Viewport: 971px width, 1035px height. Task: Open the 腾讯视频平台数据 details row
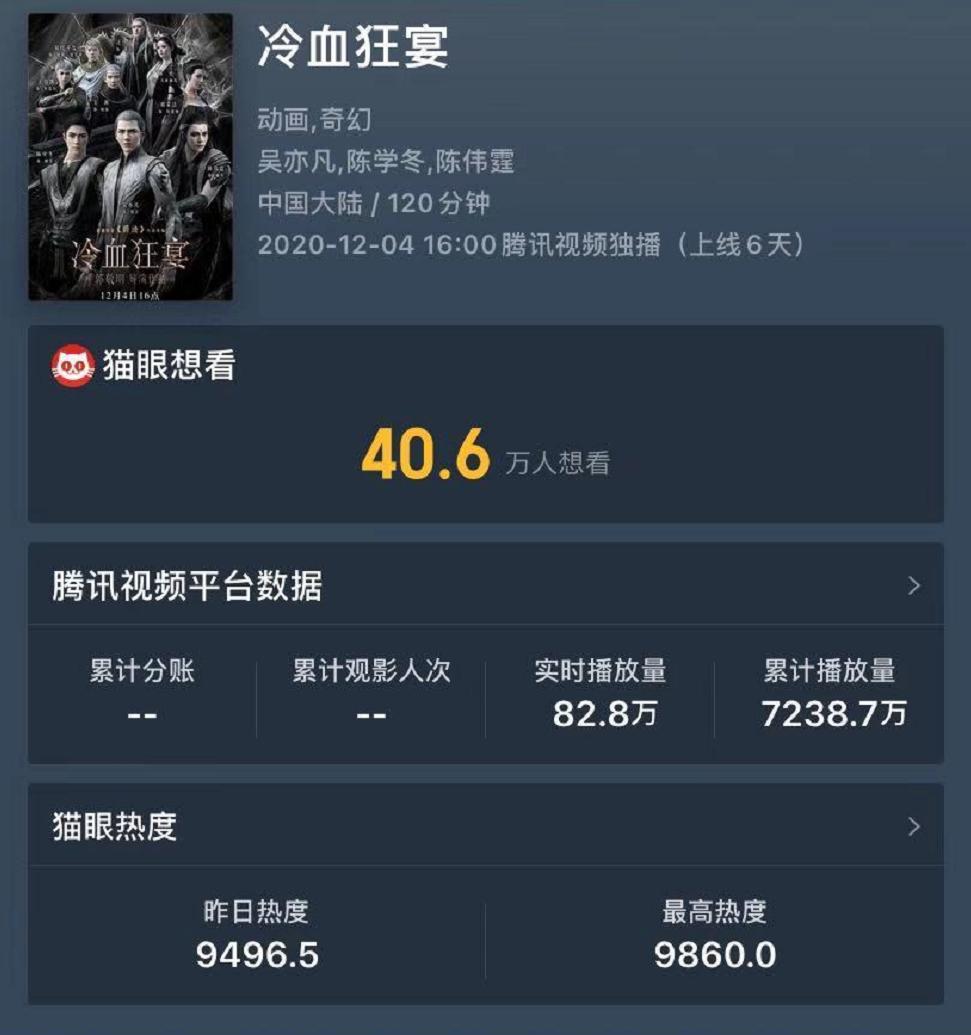coord(485,586)
